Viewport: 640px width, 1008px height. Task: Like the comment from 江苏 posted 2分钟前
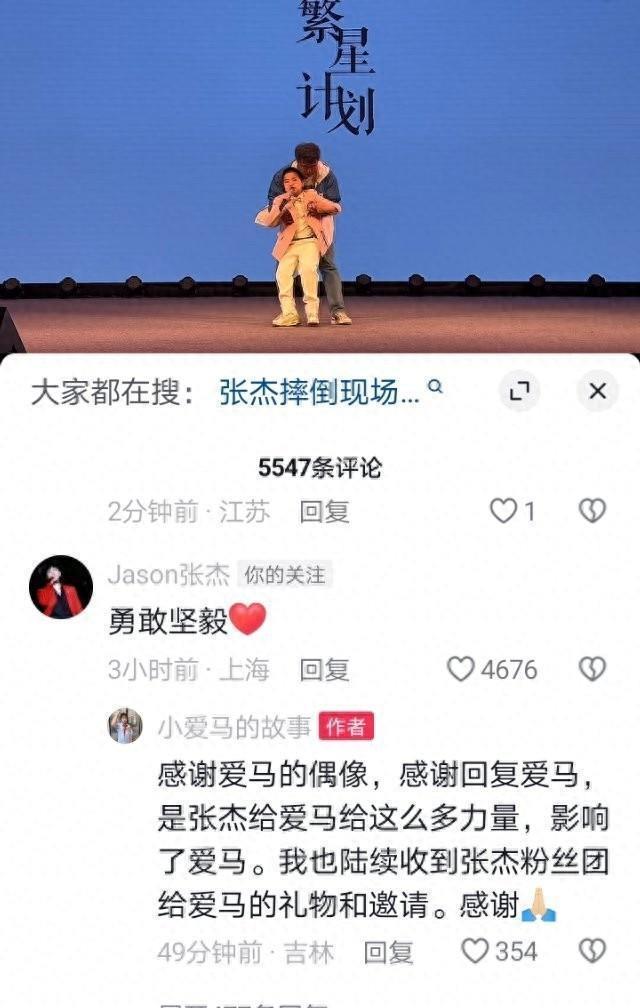coord(502,511)
